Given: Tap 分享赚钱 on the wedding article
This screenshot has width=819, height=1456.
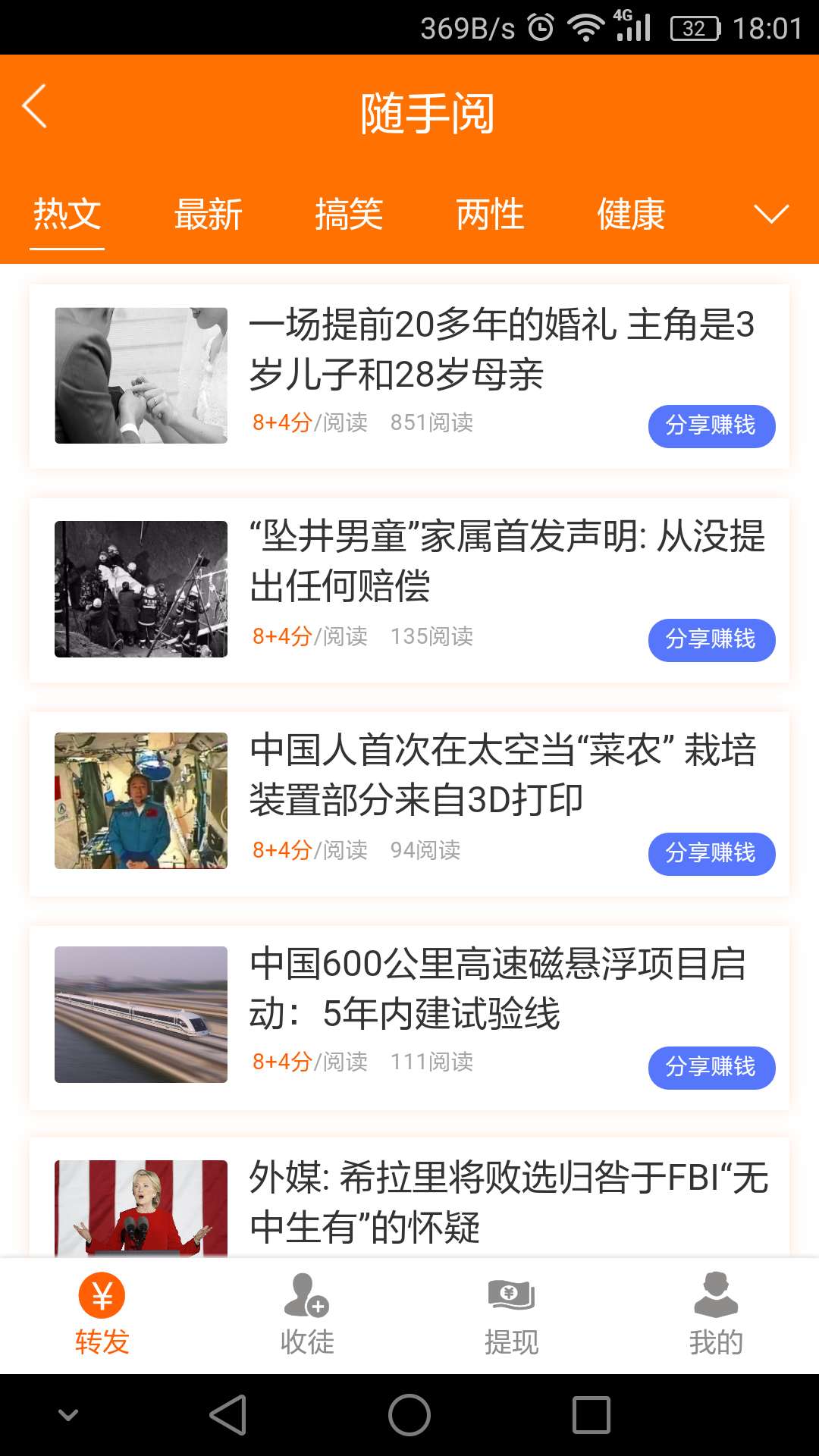Looking at the screenshot, I should (x=711, y=426).
